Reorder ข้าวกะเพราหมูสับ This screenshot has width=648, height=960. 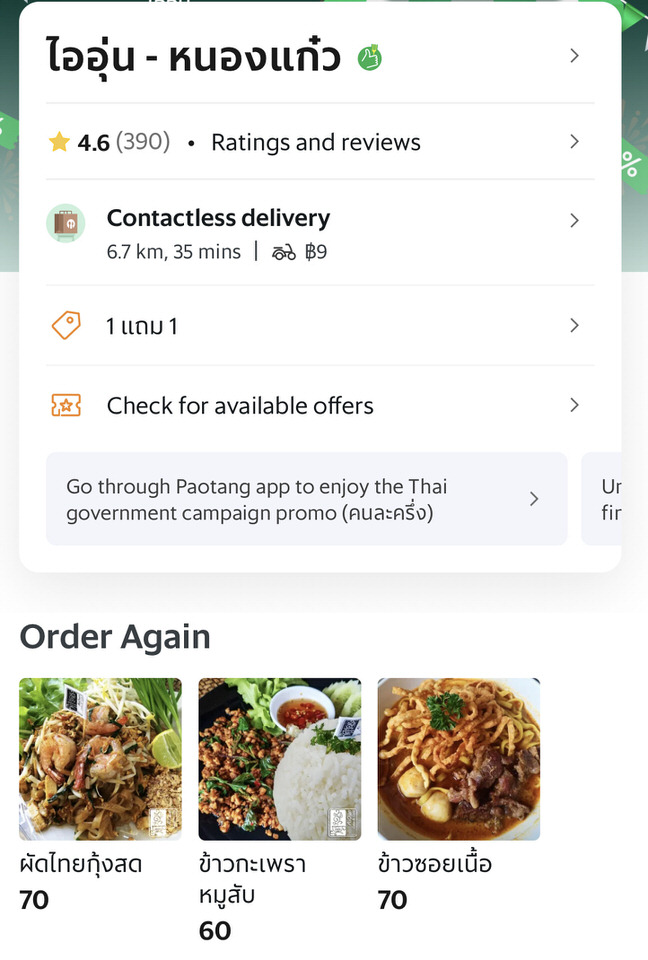tap(279, 759)
